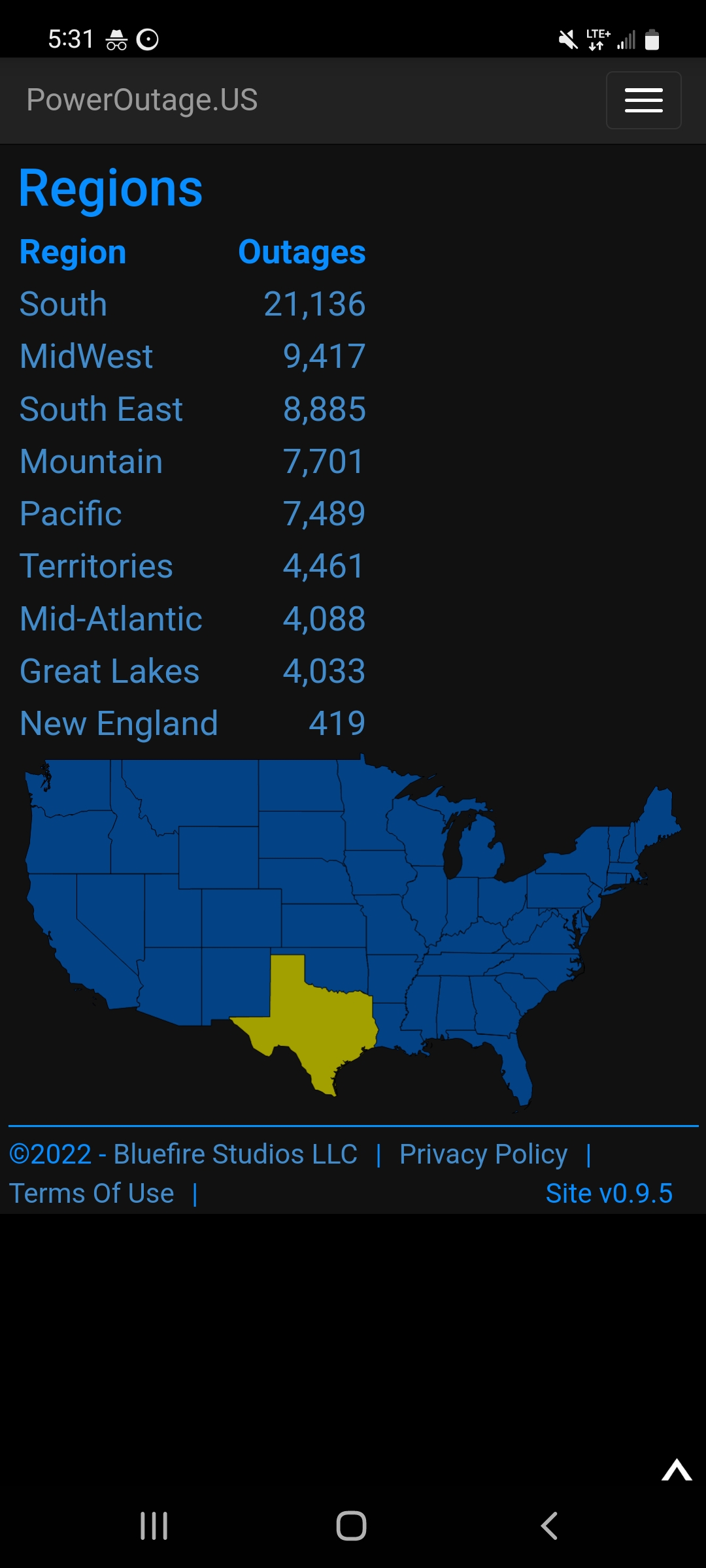View Pacific region outages
This screenshot has width=706, height=1568.
71,514
